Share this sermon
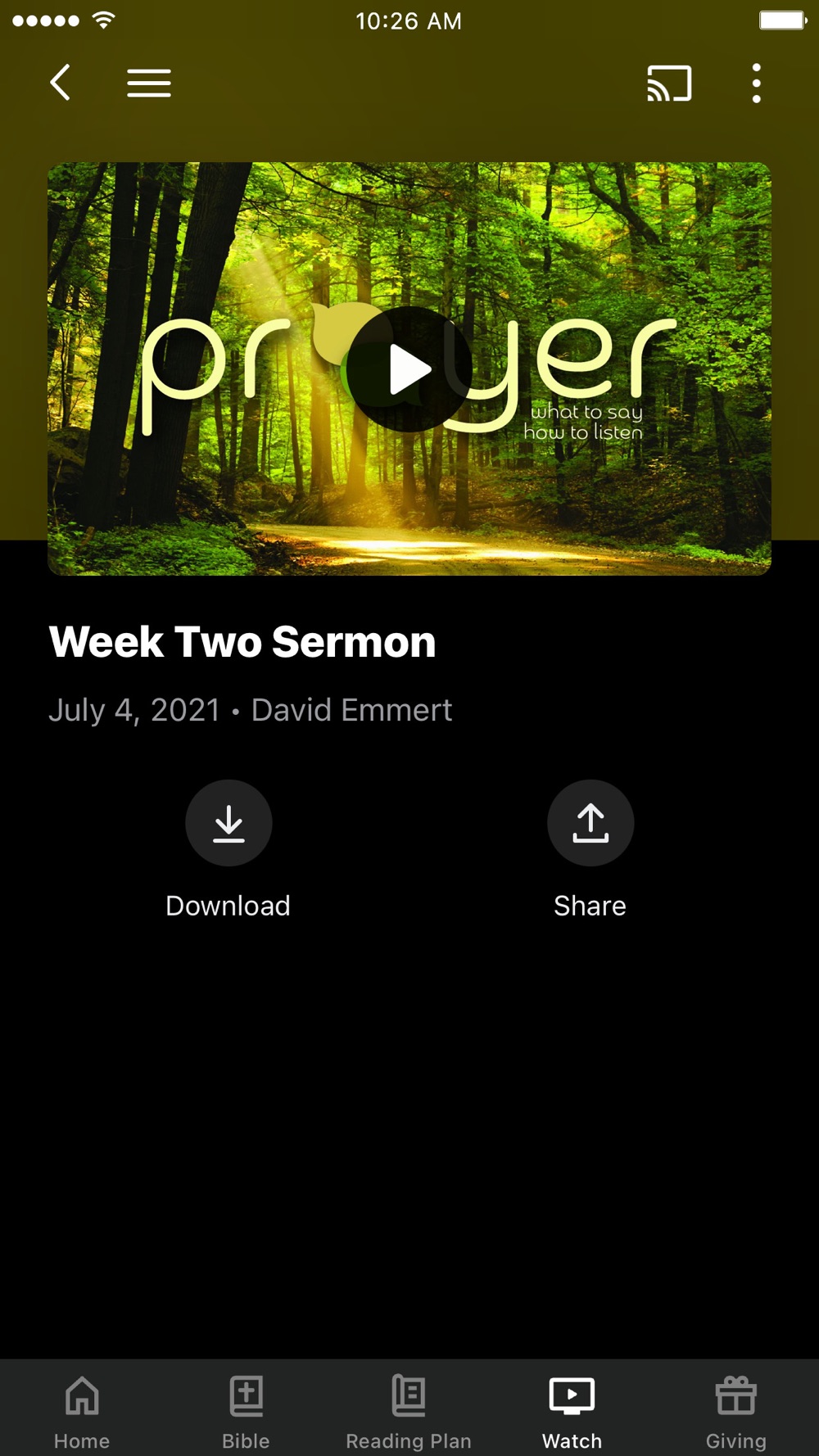The width and height of the screenshot is (819, 1456). pyautogui.click(x=590, y=823)
